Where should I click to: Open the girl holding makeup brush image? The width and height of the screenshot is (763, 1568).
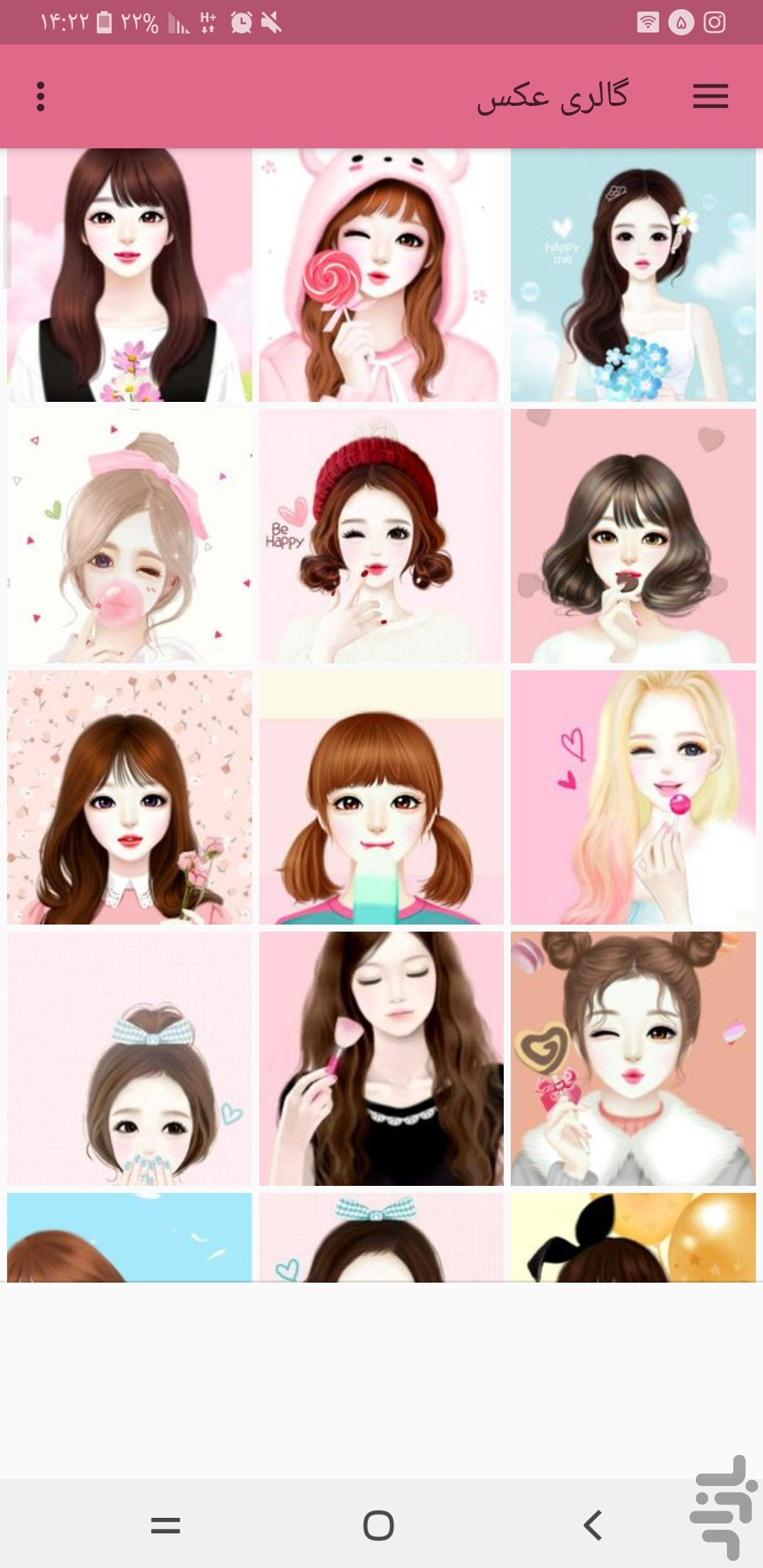(381, 1058)
